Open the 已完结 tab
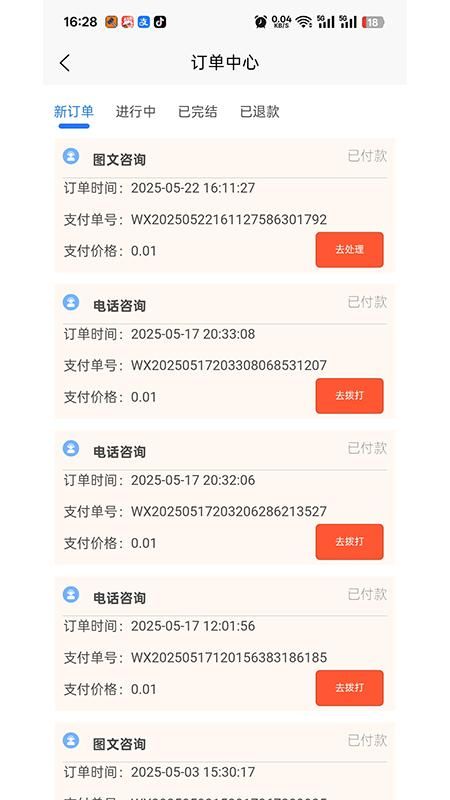Viewport: 450px width, 800px height. [x=197, y=112]
